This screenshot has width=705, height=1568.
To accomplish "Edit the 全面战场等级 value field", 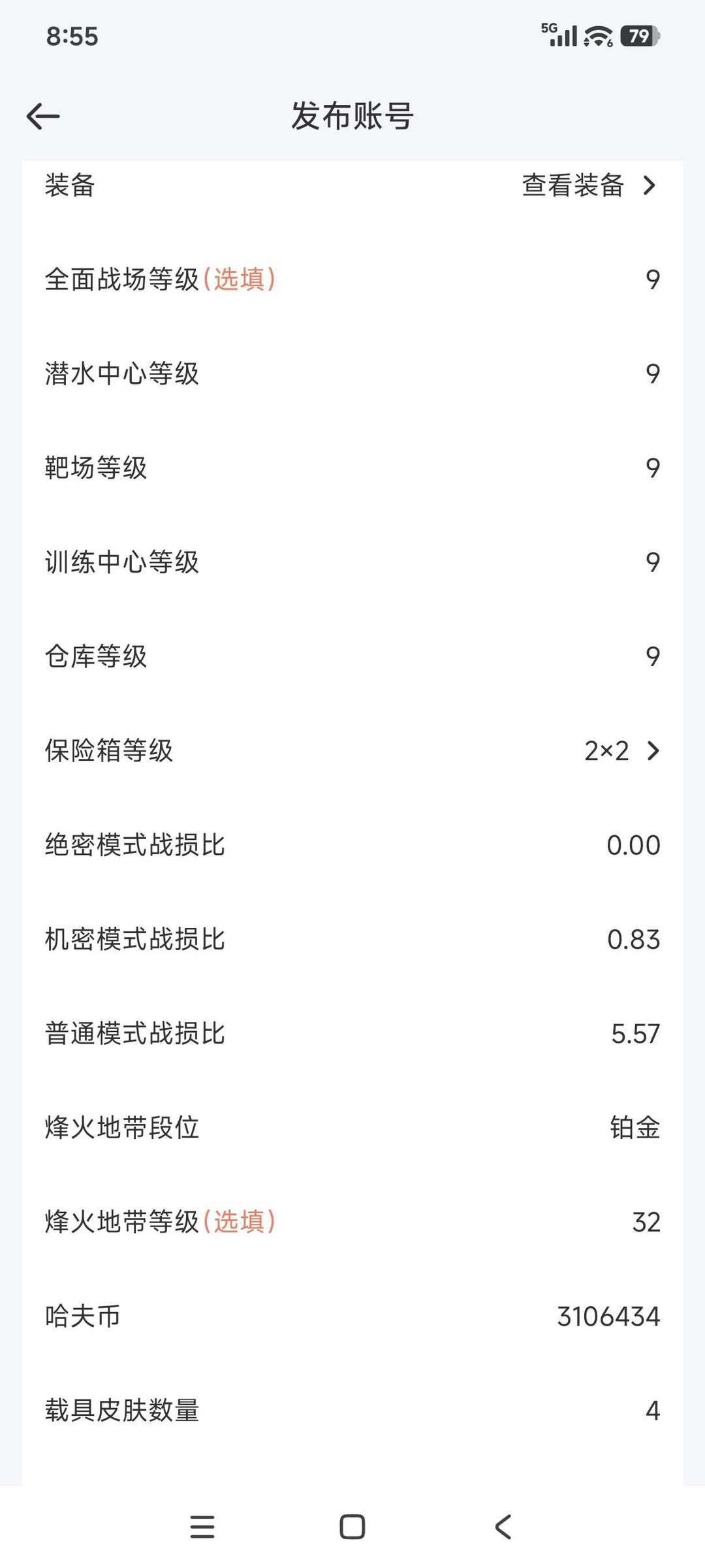I will 651,280.
